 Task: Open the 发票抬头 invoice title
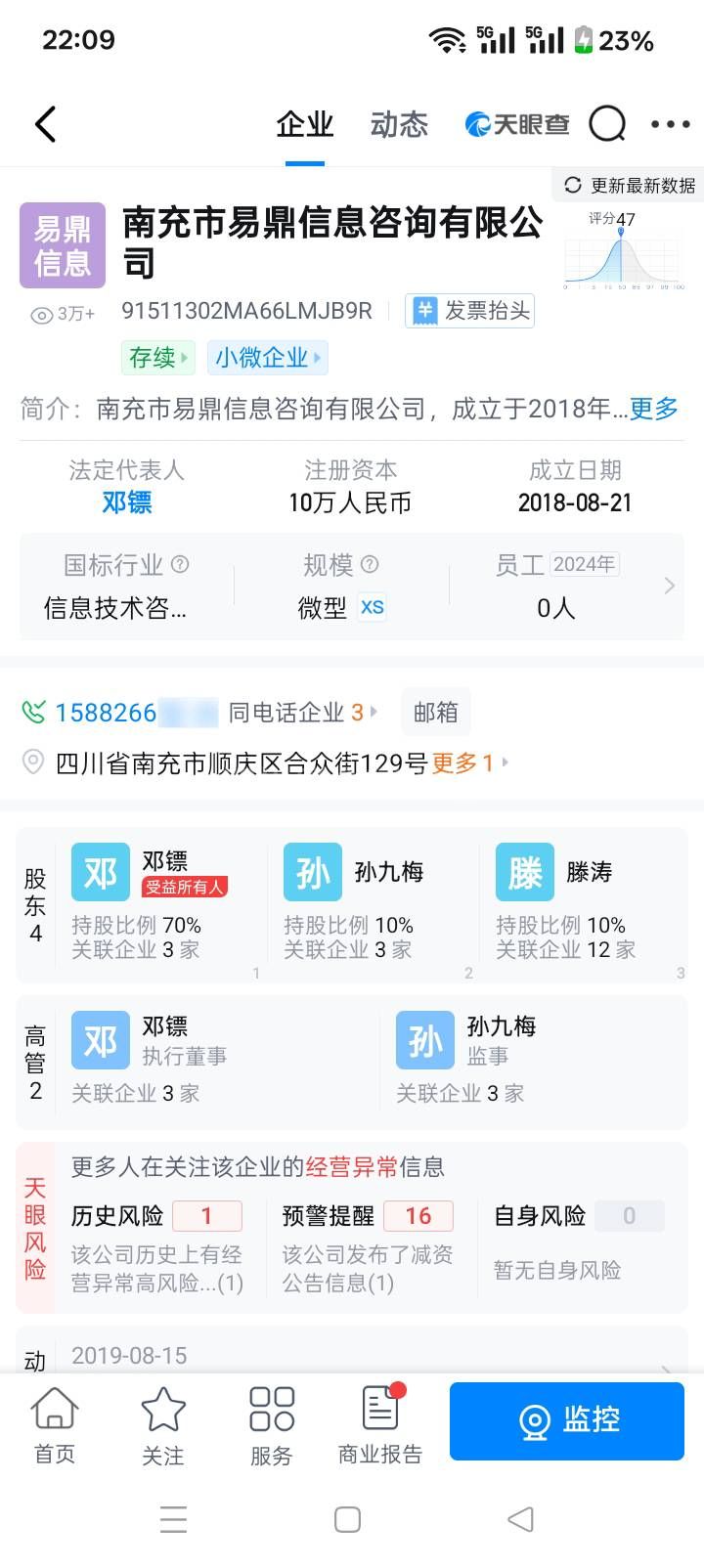point(471,311)
